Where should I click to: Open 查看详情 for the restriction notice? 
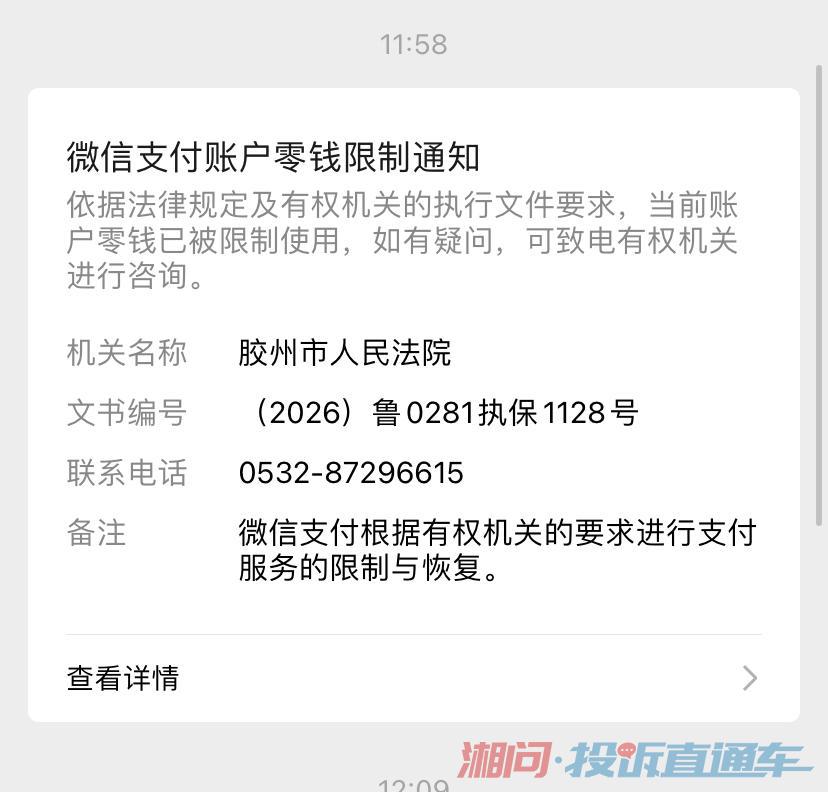(x=412, y=678)
